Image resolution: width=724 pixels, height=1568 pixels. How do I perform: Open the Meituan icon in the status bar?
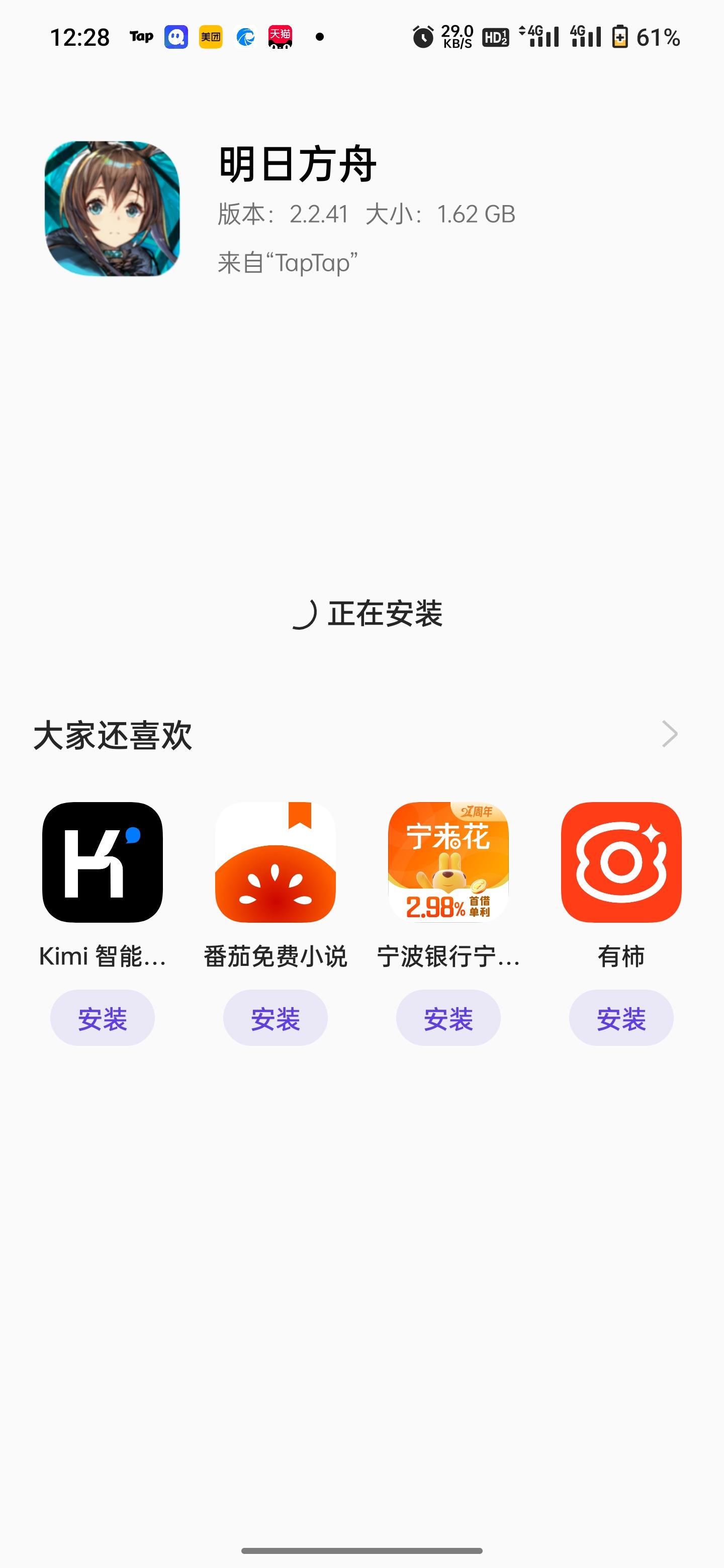click(x=210, y=37)
